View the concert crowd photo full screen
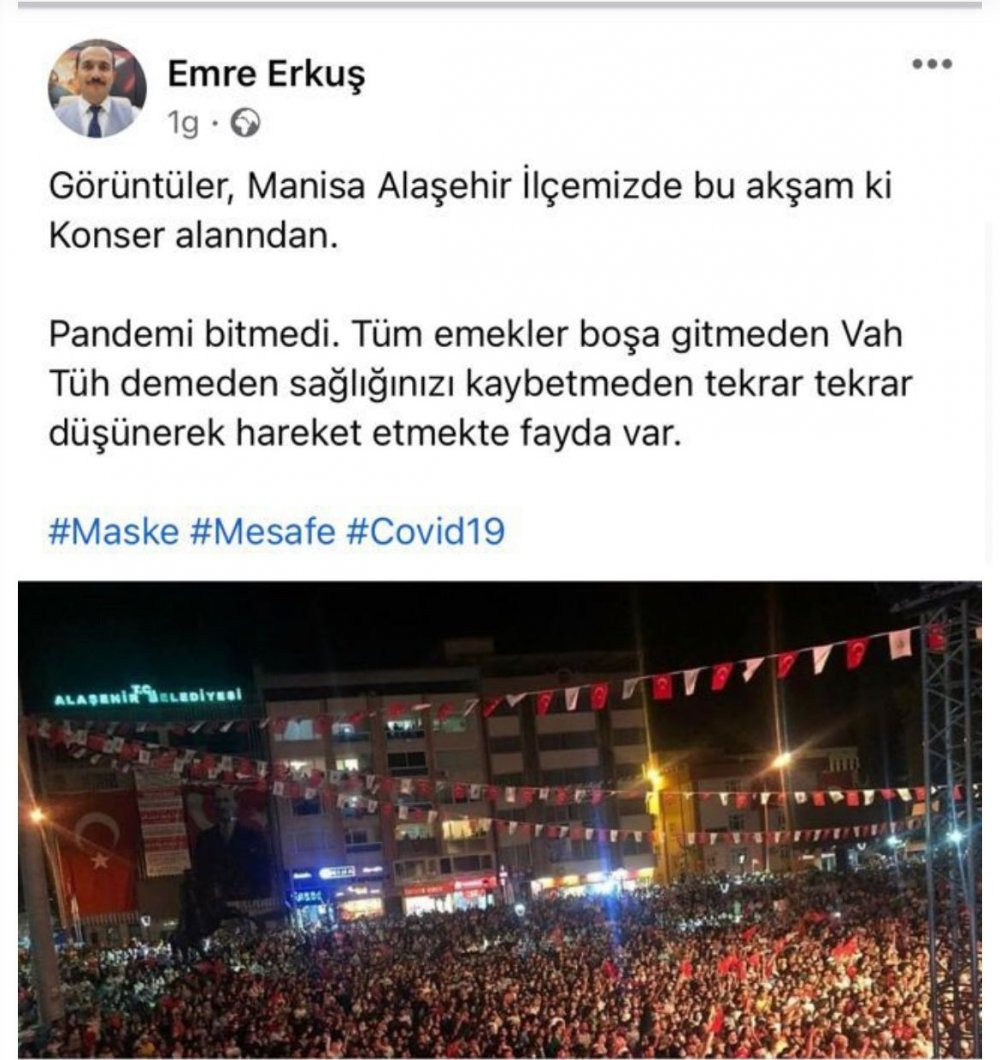Screen dimensions: 1000x1060 [500, 820]
